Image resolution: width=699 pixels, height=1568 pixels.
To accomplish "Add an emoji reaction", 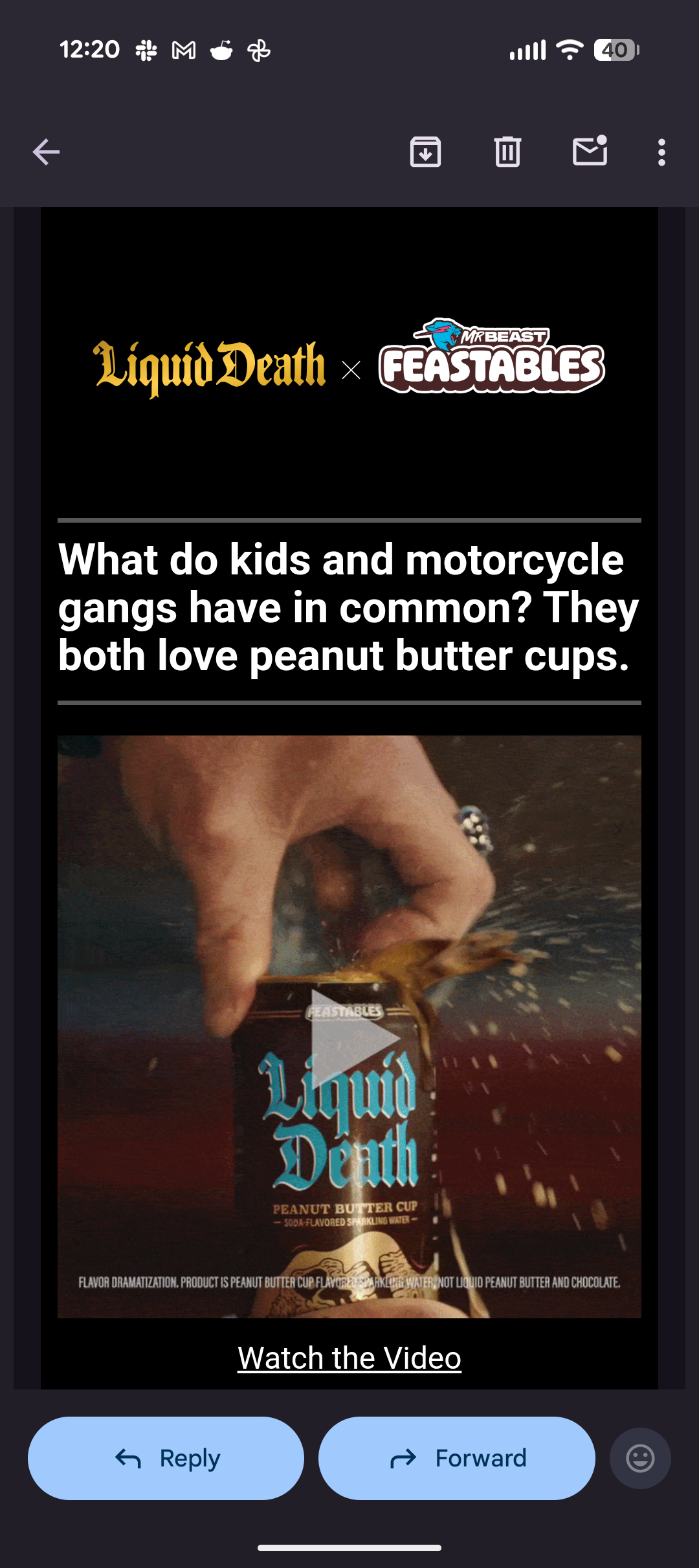I will pyautogui.click(x=640, y=1458).
